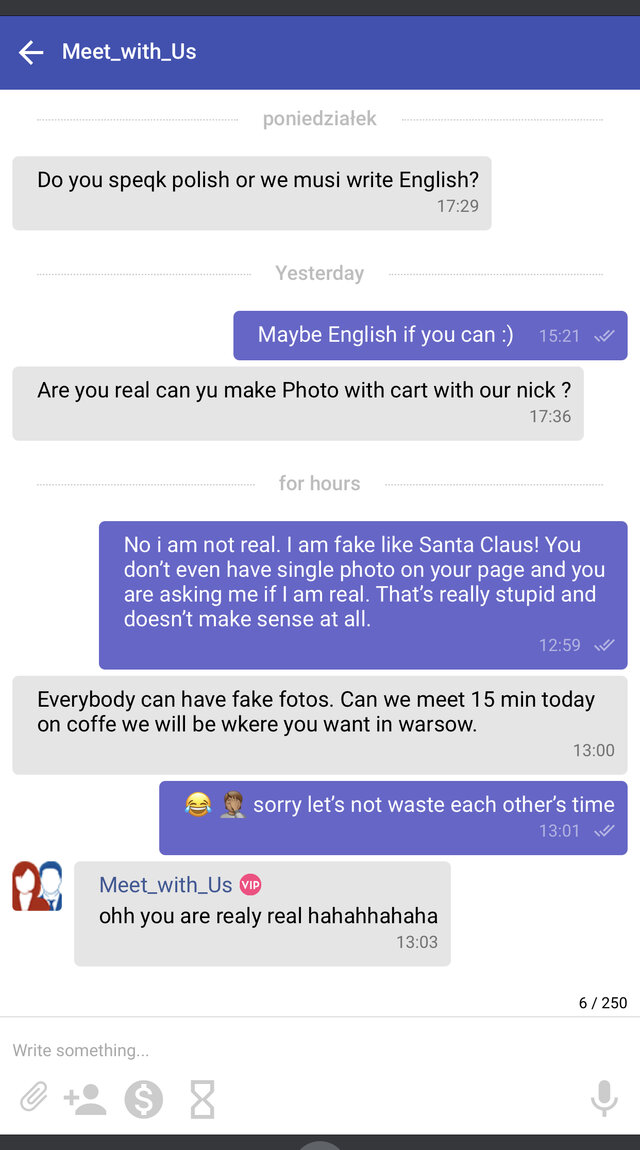Tap the hourglass timer icon
The width and height of the screenshot is (640, 1150).
[x=203, y=1099]
